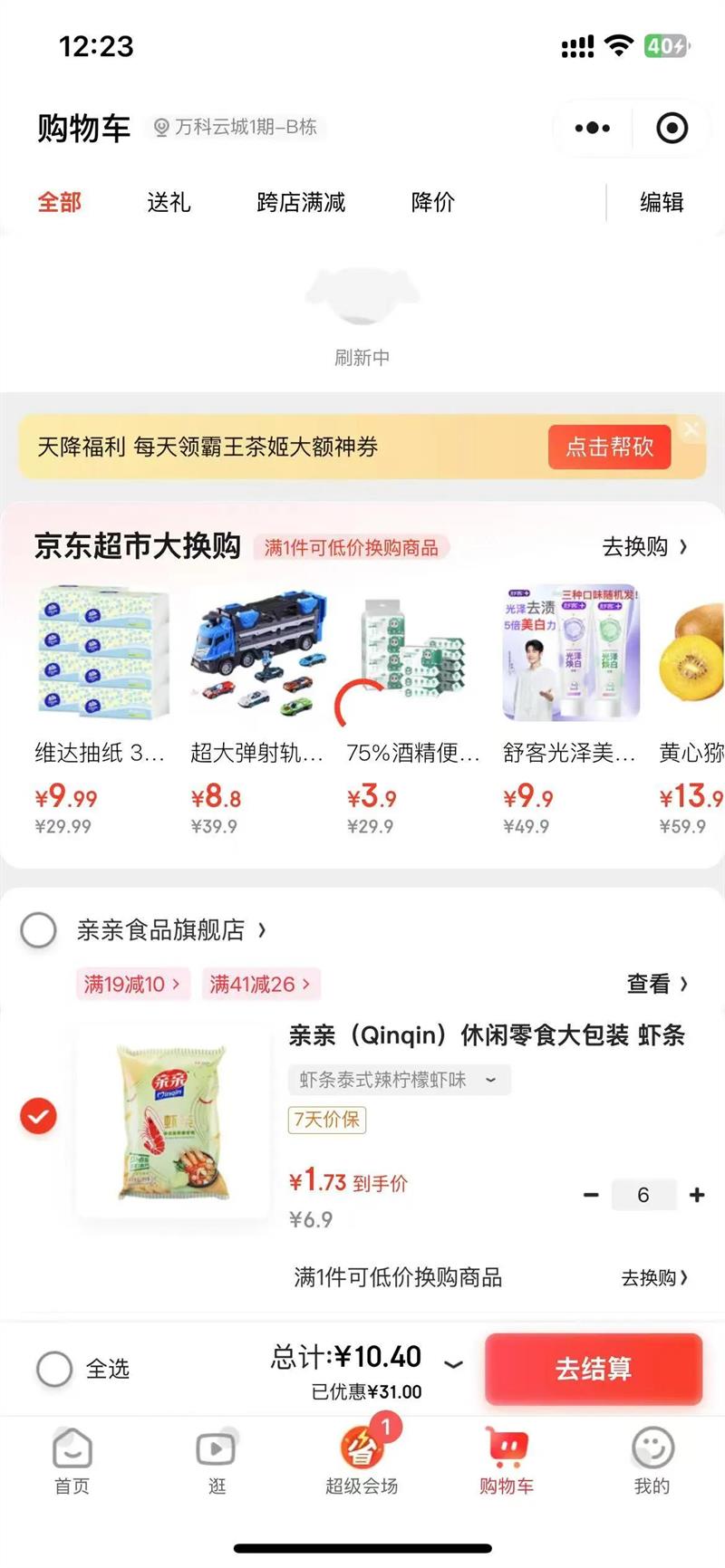Go to the 首页 tab
The image size is (725, 1568).
pos(72,1459)
